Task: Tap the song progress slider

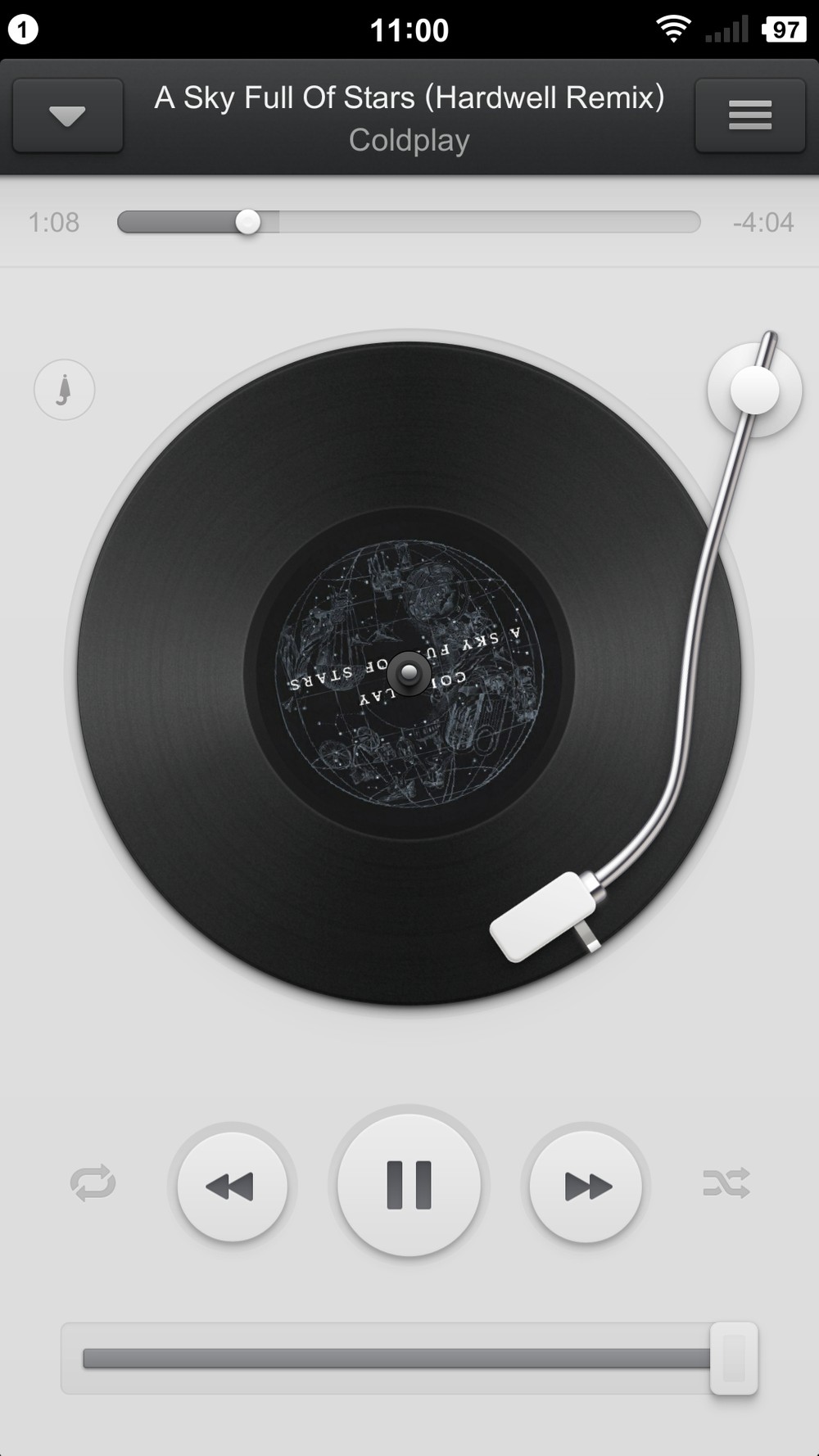Action: click(x=409, y=222)
